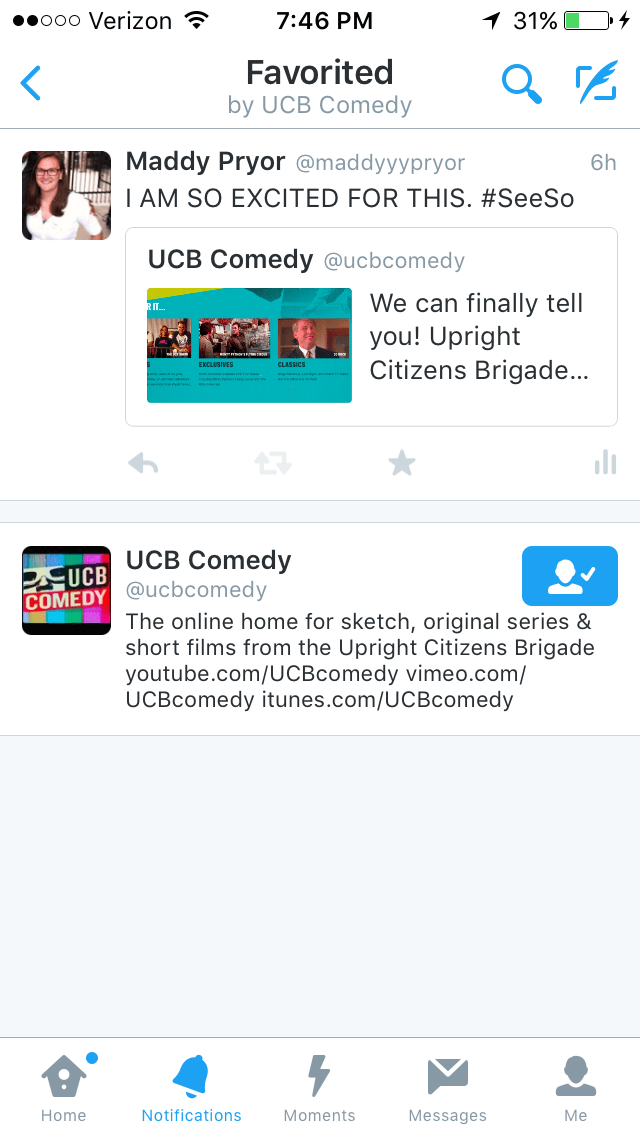640x1136 pixels.
Task: Favorite Maddy Pryor's tweet with the star
Action: 401,463
